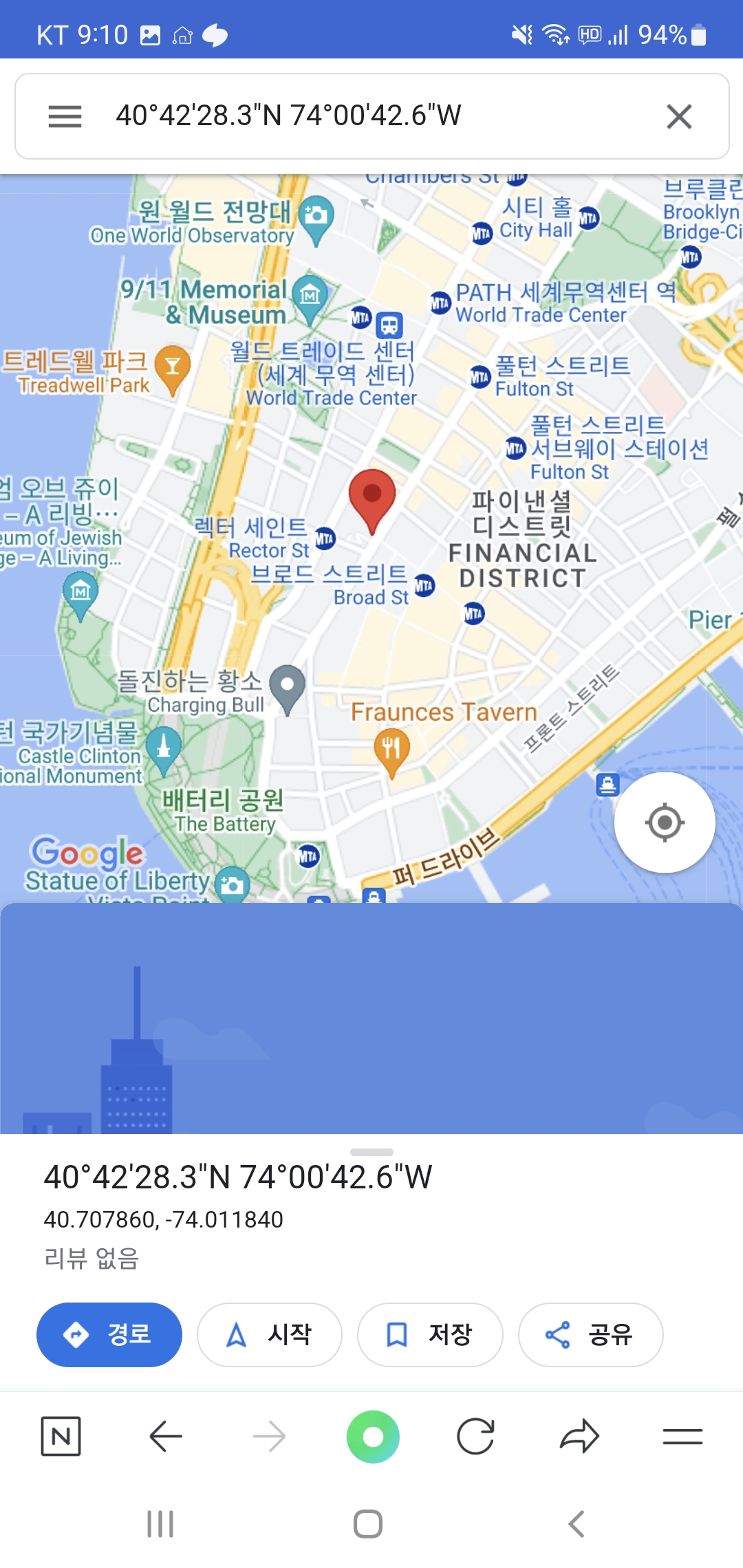Screen dimensions: 743x1568
Task: Share the page via browser toolbar
Action: tap(579, 1436)
